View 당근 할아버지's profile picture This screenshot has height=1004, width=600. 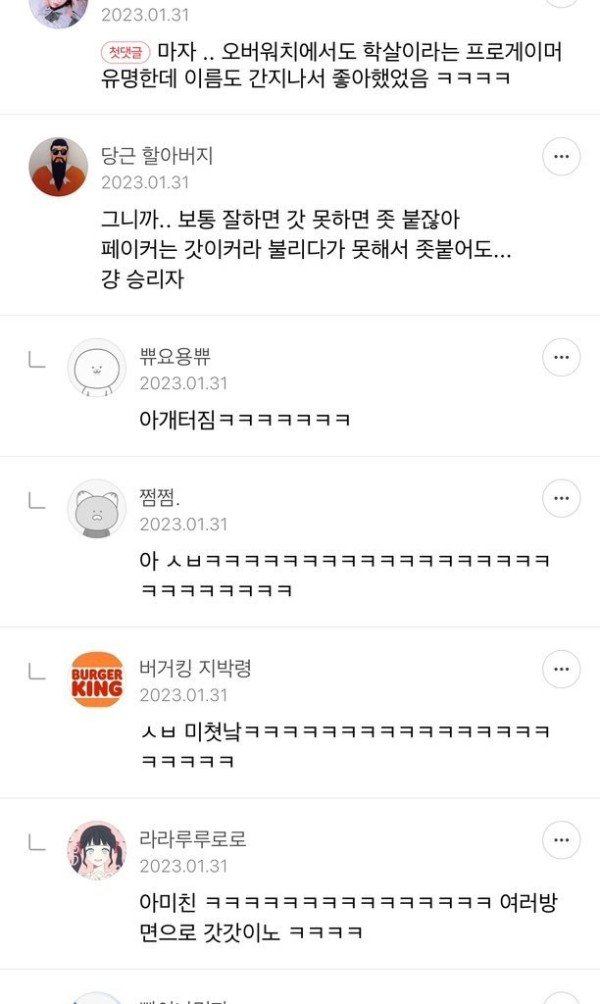pos(58,167)
